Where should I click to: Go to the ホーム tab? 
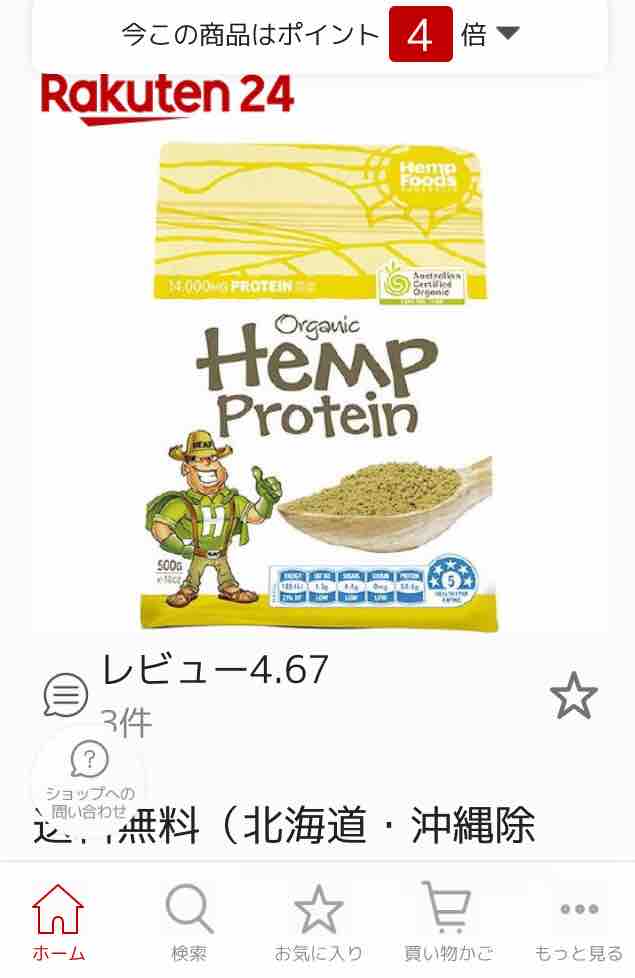[x=58, y=921]
